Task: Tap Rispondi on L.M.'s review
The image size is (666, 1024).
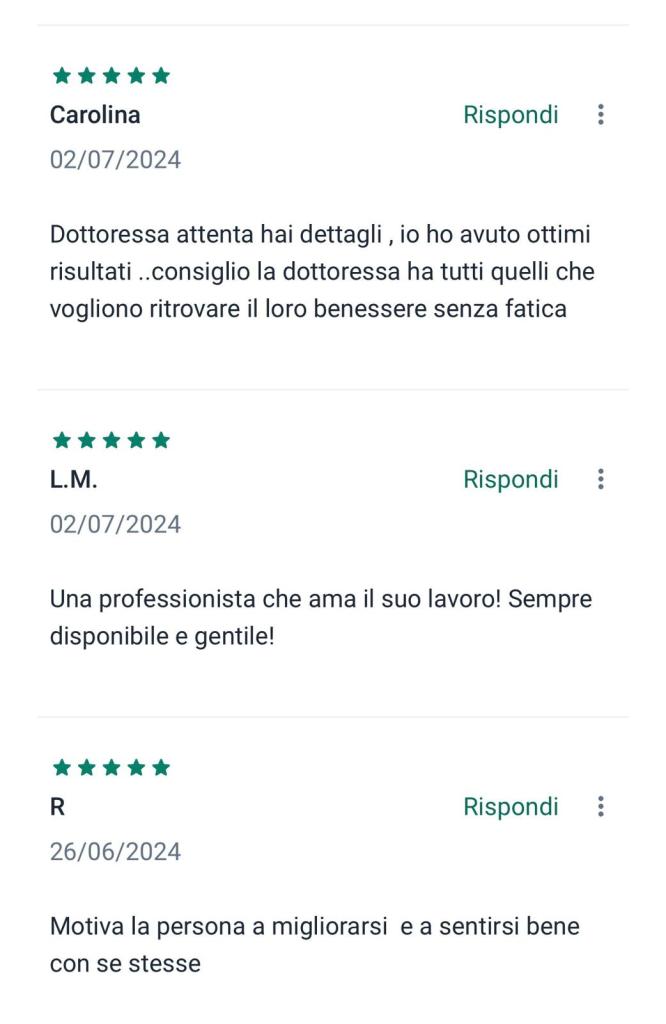Action: pos(510,480)
